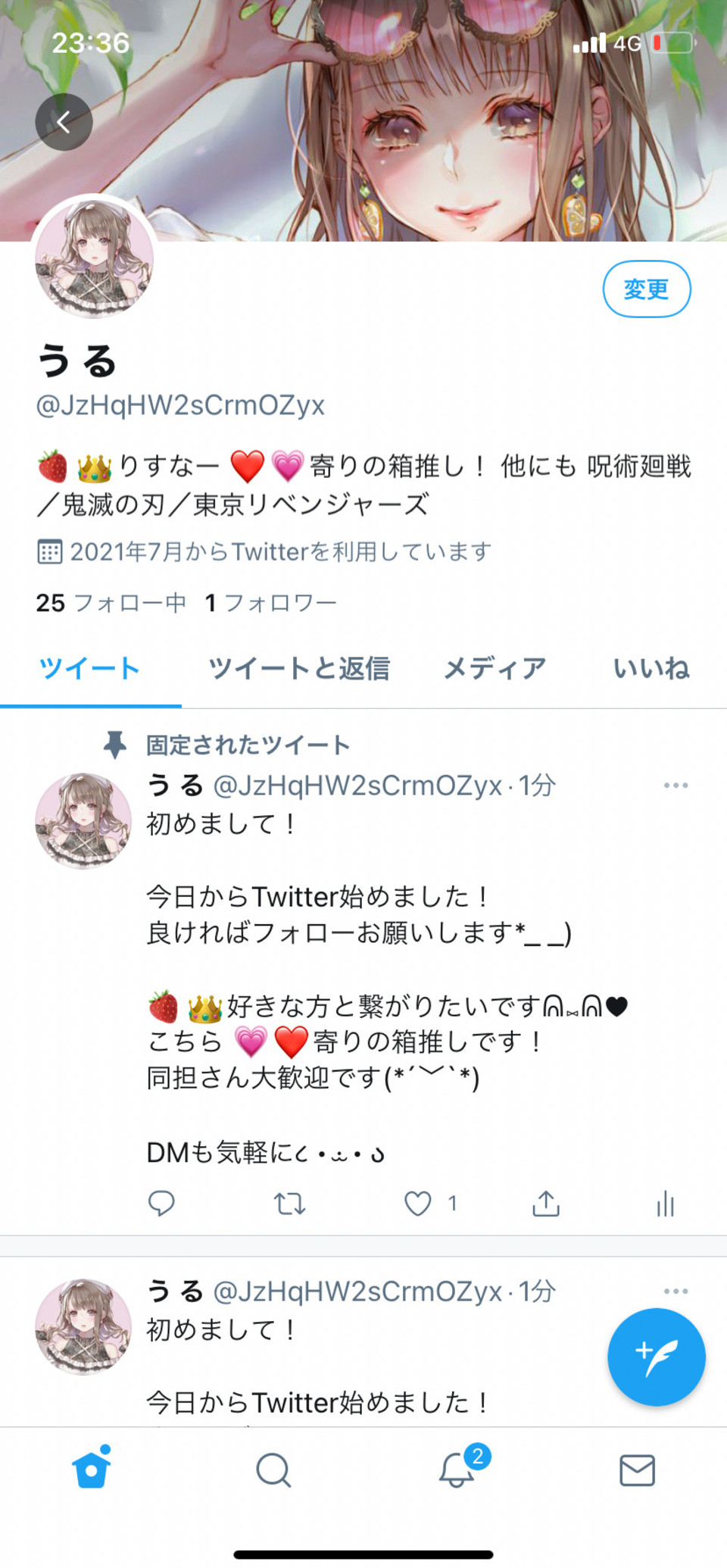Open the direct messages tab

[x=637, y=1470]
